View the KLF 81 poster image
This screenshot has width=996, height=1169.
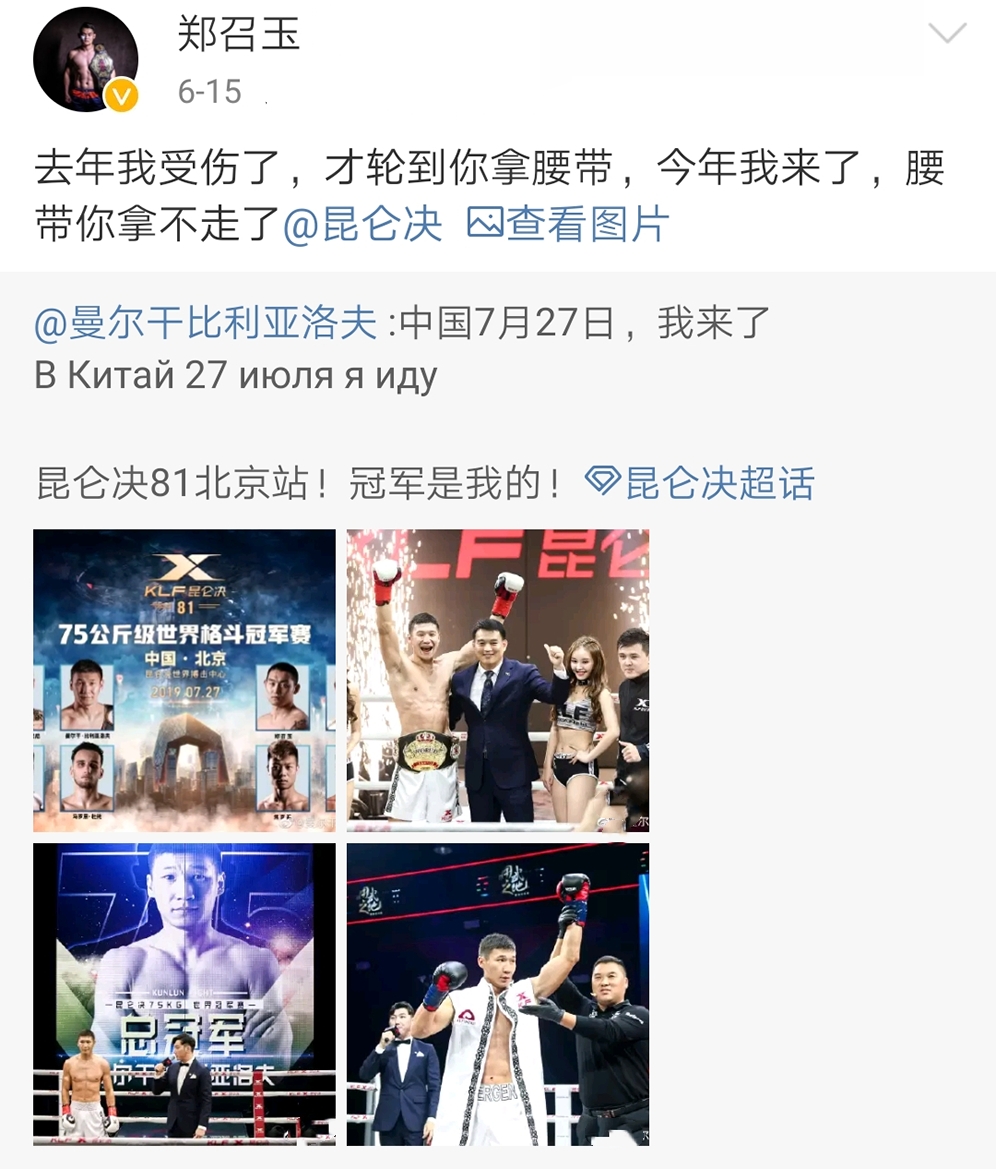pos(184,680)
